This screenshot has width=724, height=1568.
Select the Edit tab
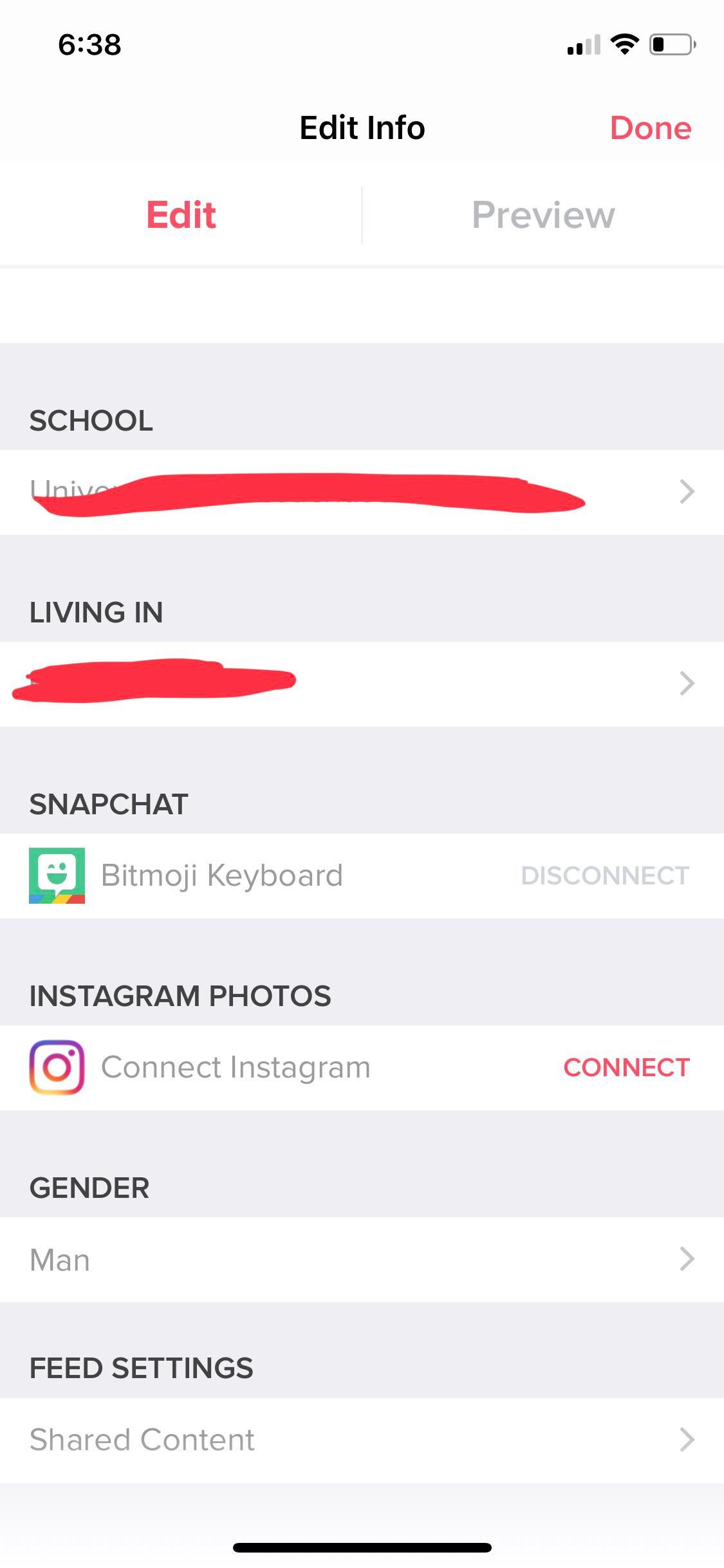(x=181, y=215)
